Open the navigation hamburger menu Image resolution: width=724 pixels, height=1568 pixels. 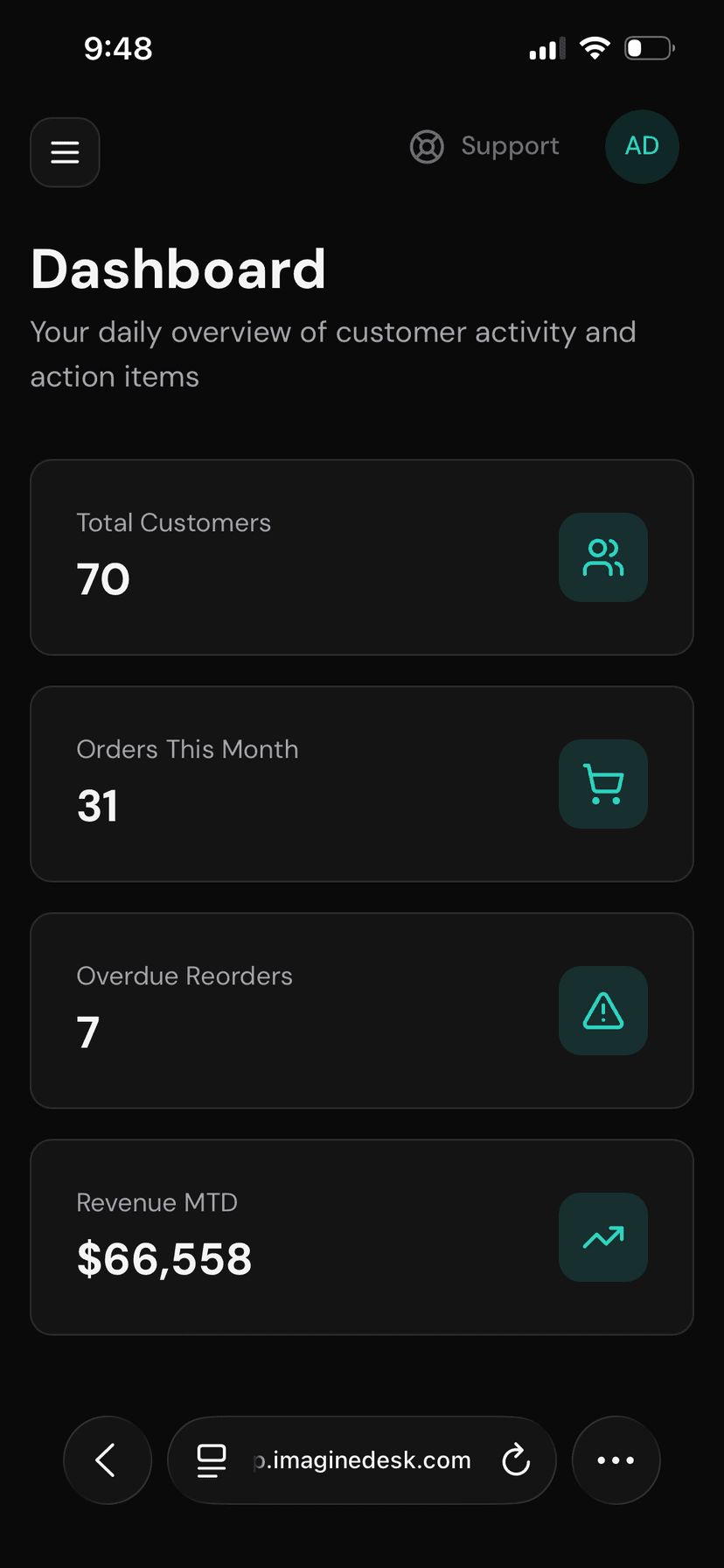65,151
